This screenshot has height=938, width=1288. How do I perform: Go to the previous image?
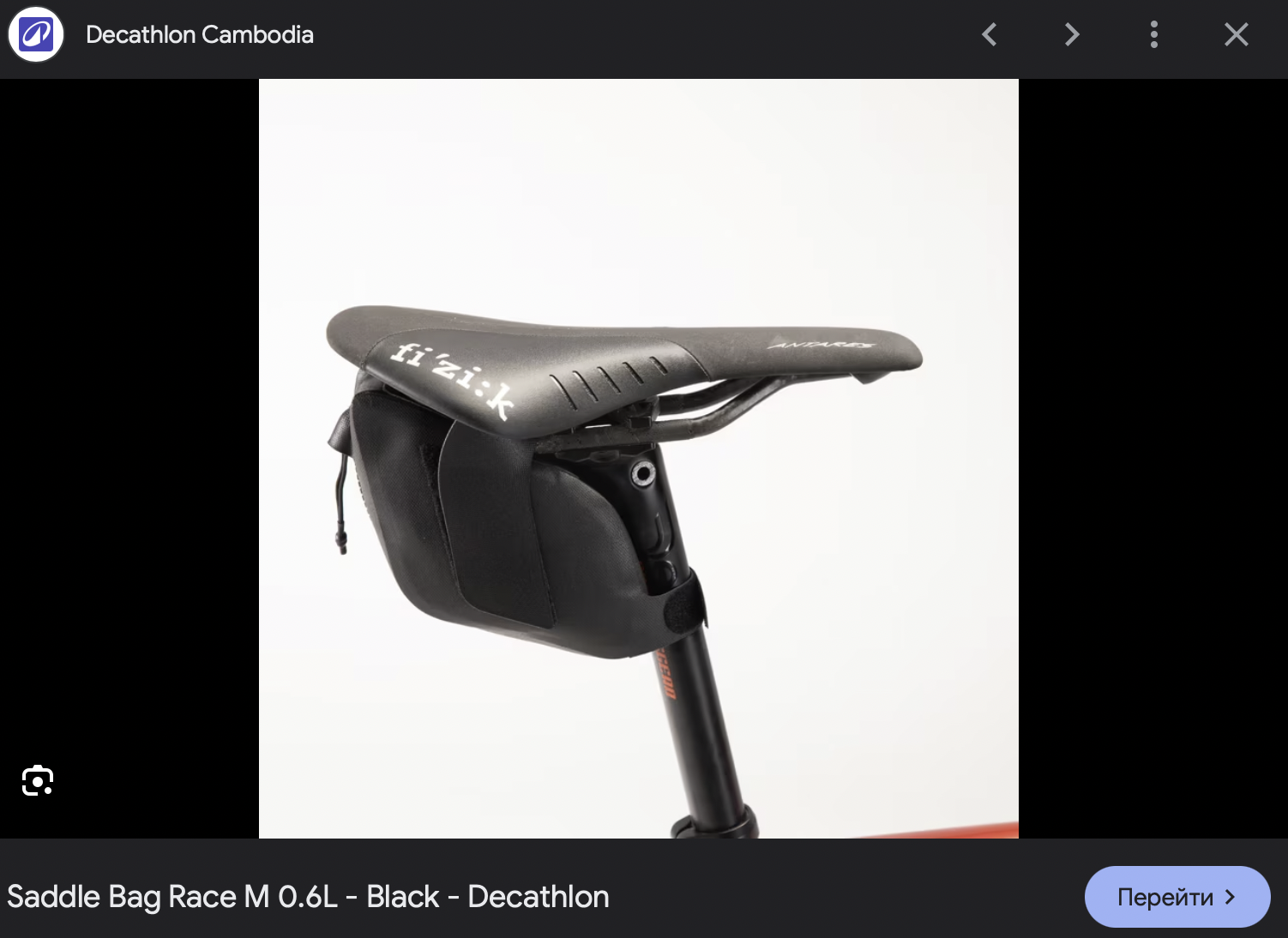click(990, 34)
